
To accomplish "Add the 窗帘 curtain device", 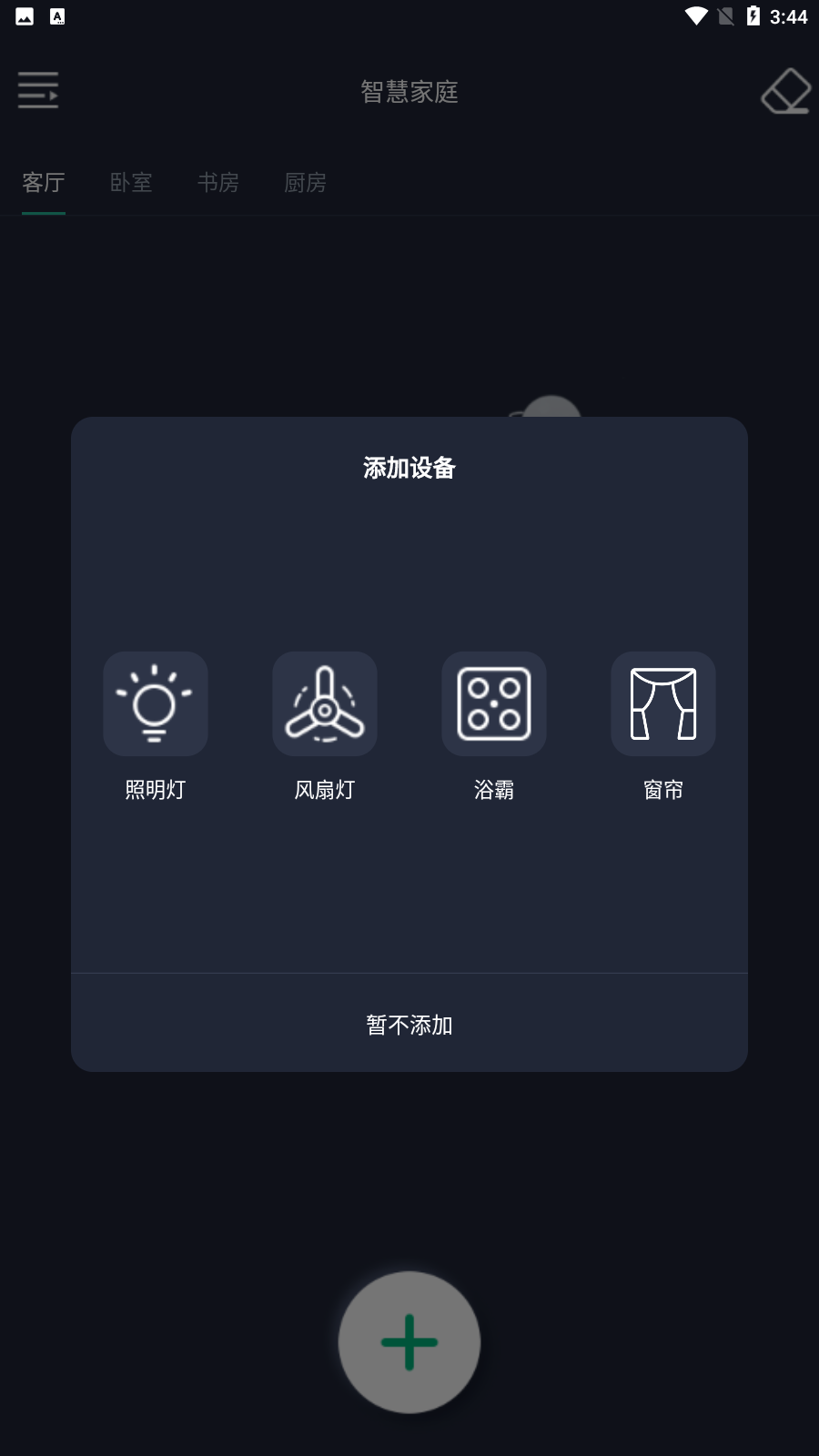I will click(663, 704).
